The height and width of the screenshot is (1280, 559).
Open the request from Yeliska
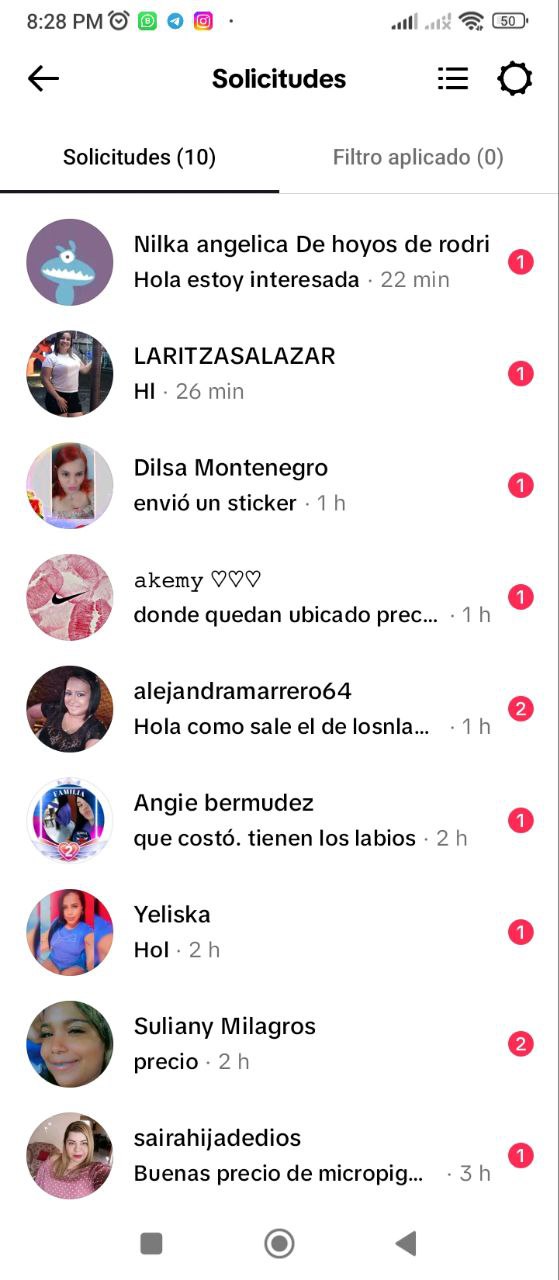pyautogui.click(x=279, y=932)
